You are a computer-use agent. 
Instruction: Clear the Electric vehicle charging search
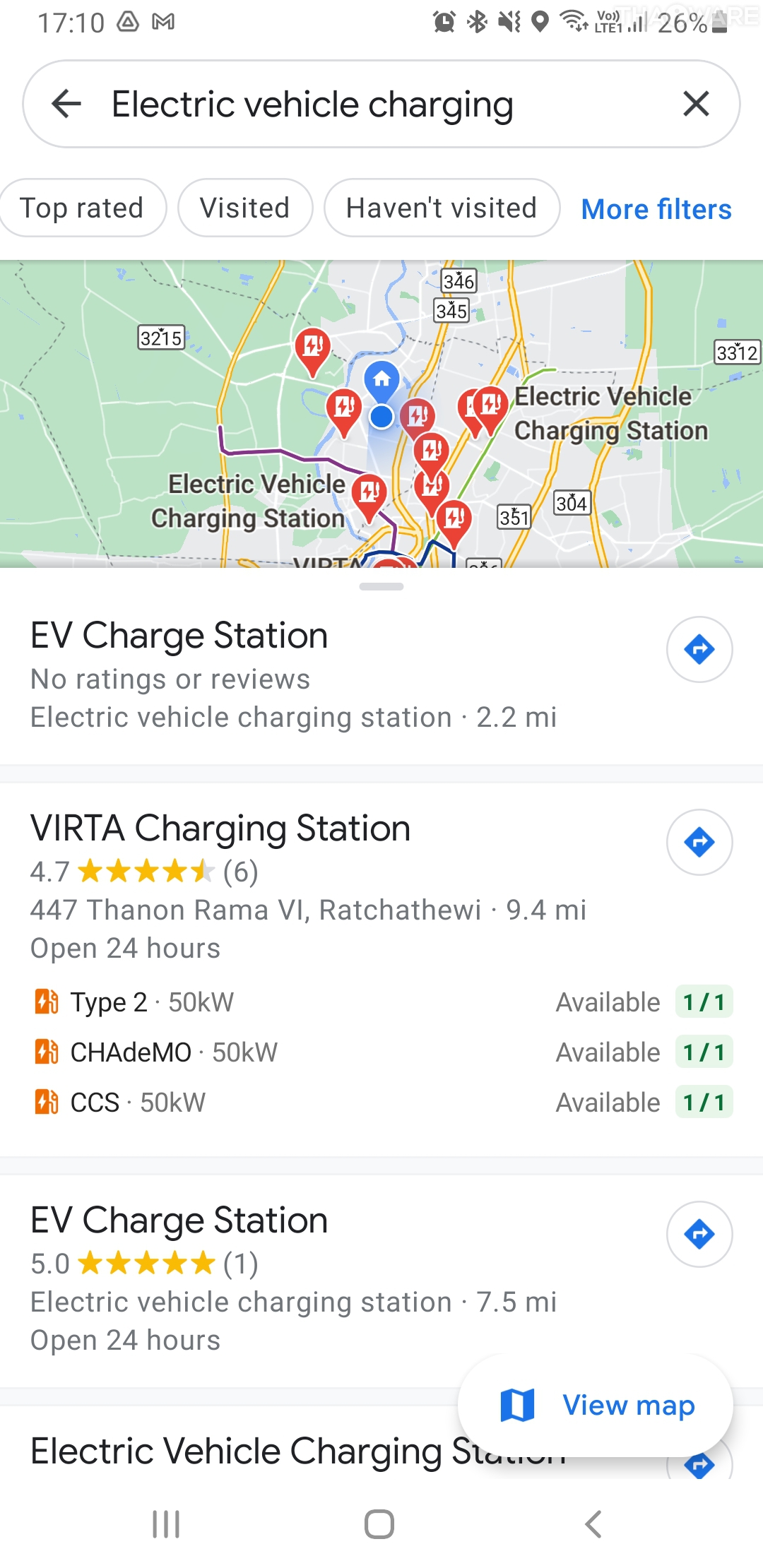click(x=696, y=105)
